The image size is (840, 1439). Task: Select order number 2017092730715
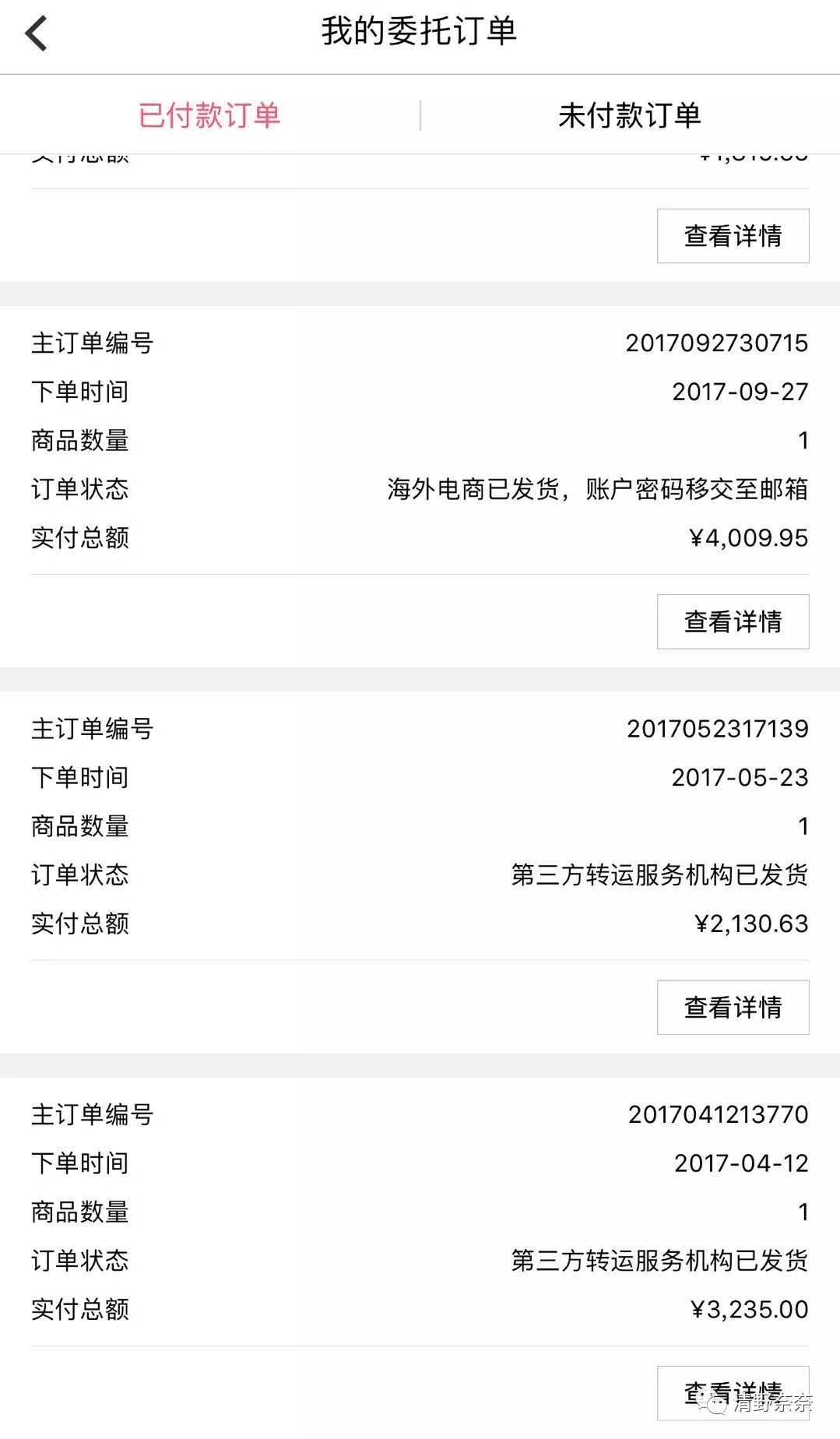tap(717, 341)
